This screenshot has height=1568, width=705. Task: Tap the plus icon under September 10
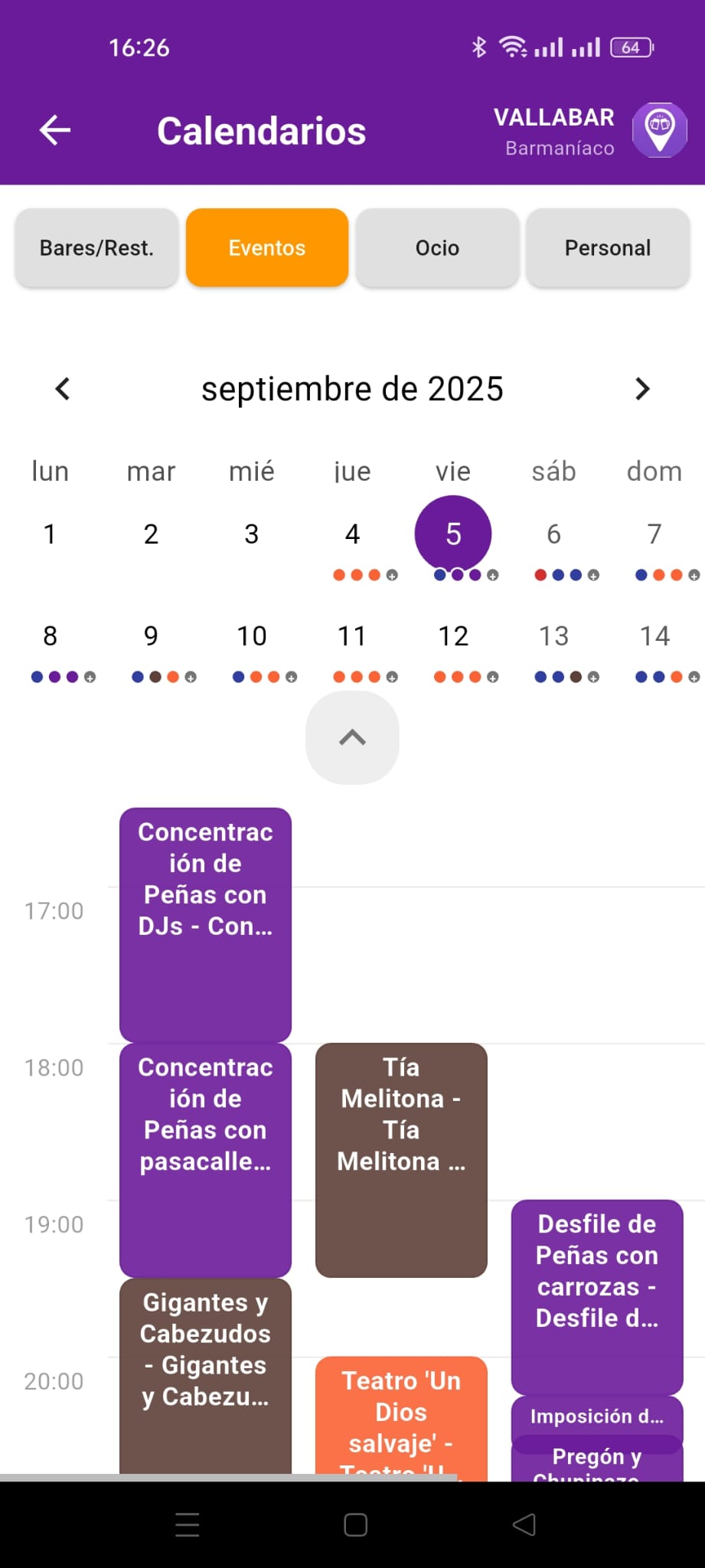(x=293, y=677)
